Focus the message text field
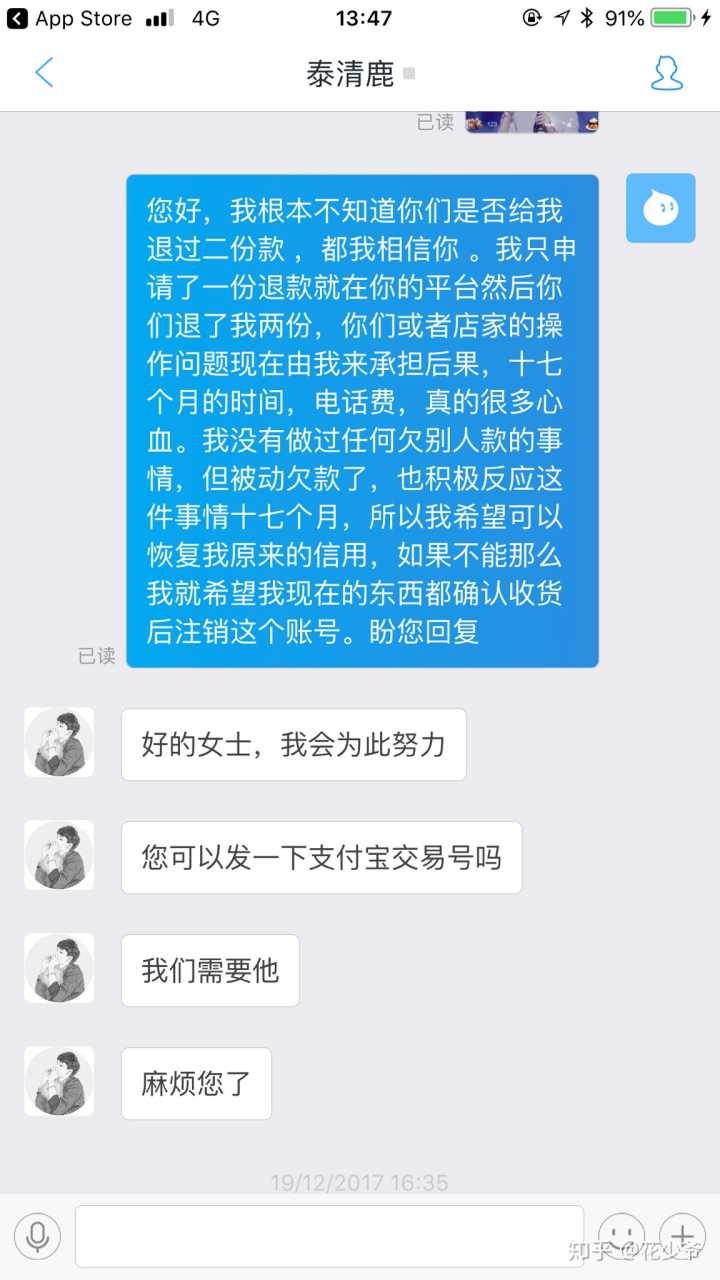This screenshot has width=720, height=1280. coord(328,1236)
